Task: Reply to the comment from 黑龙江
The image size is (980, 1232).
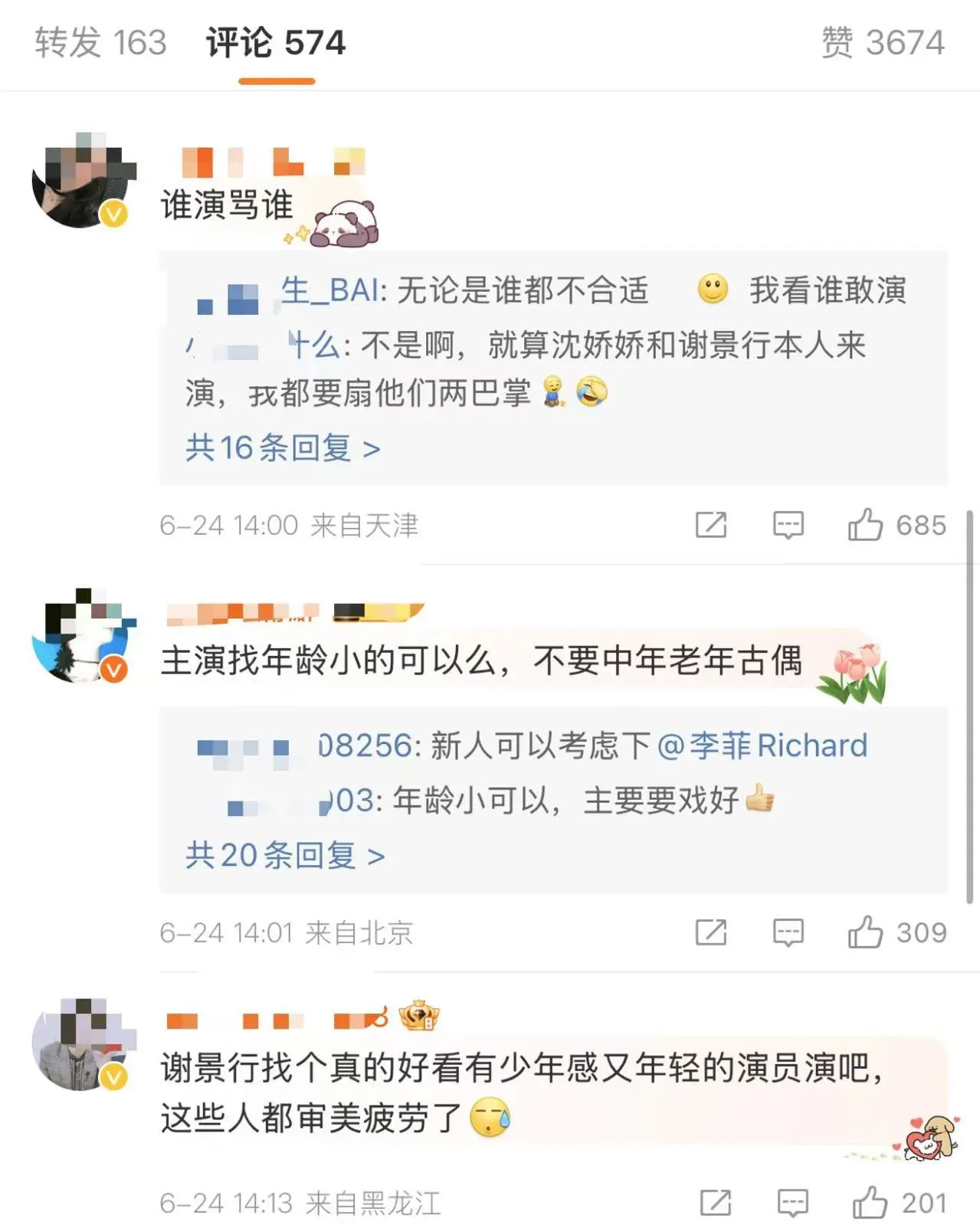Action: [792, 1203]
